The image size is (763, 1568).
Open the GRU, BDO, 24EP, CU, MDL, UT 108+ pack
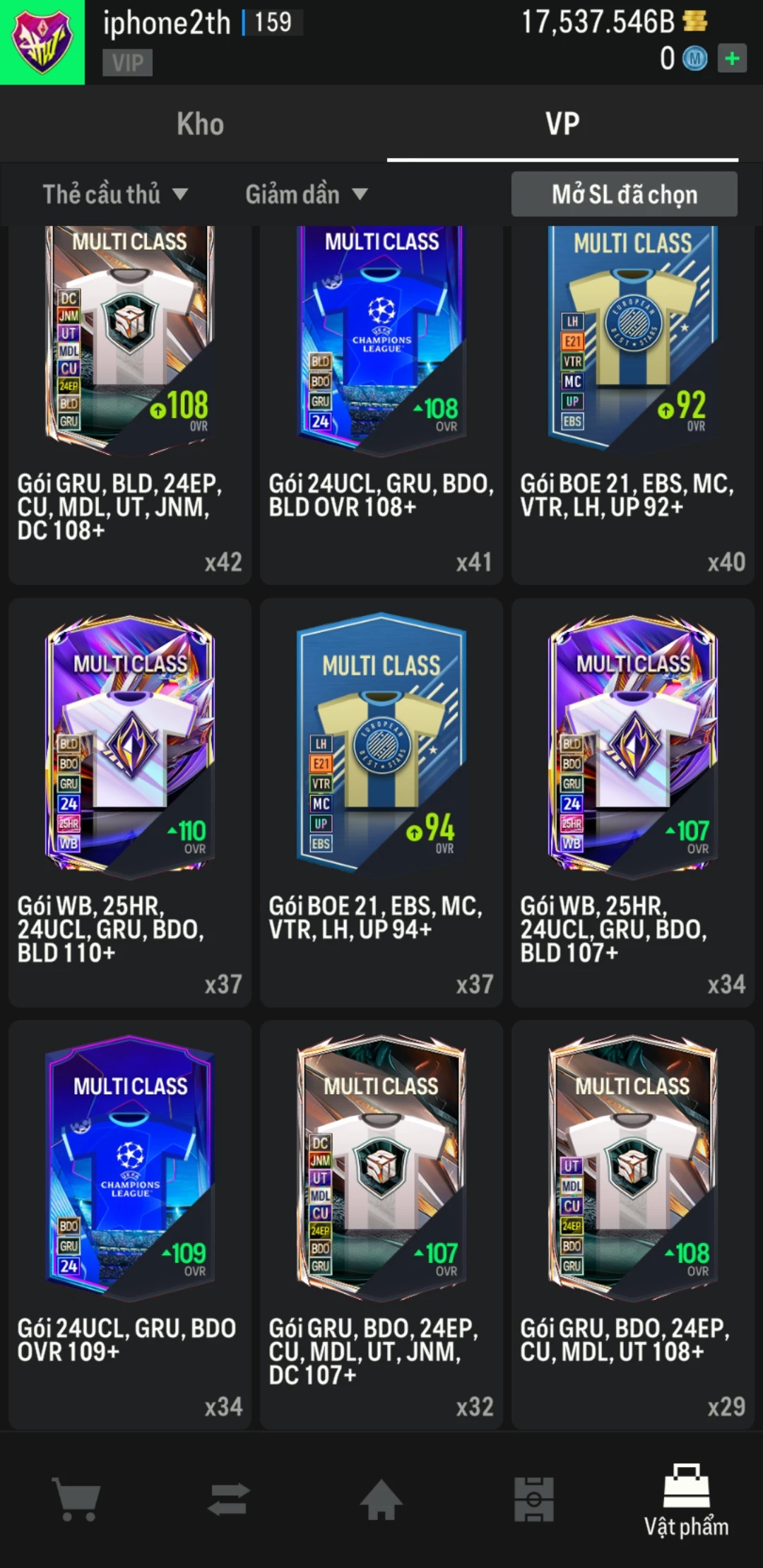point(633,1223)
